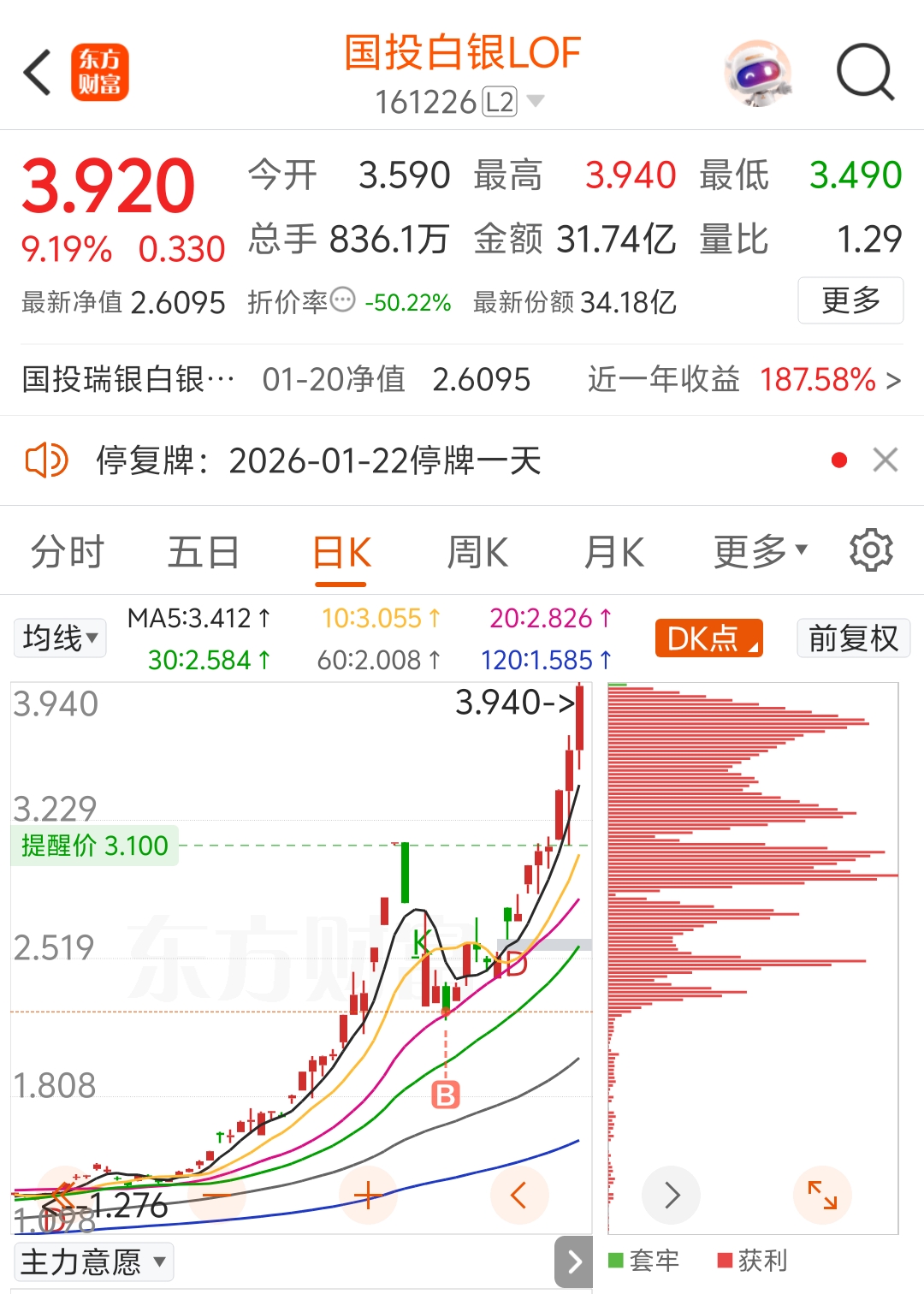Toggle the DK点 indicator

(708, 638)
